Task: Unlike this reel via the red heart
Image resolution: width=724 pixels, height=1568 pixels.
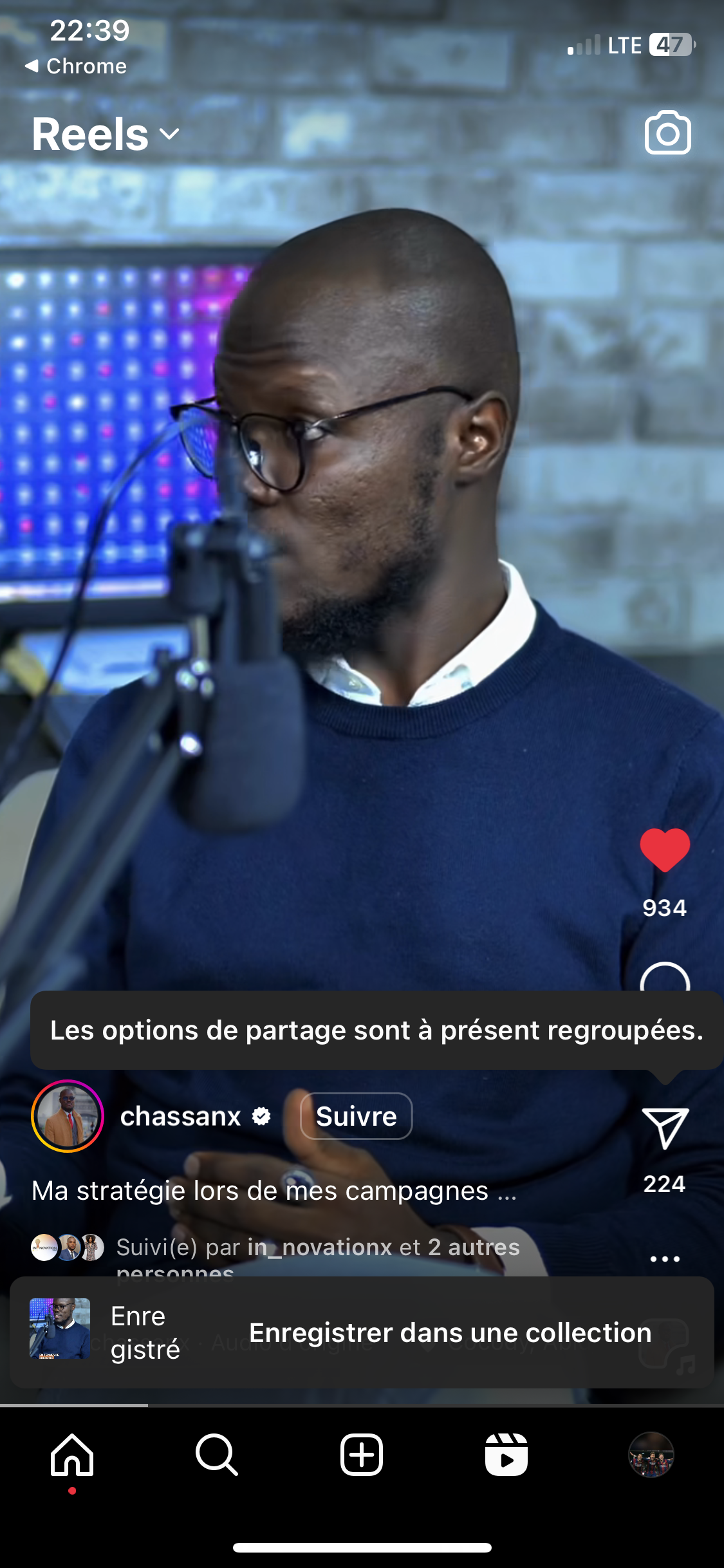Action: pyautogui.click(x=665, y=851)
